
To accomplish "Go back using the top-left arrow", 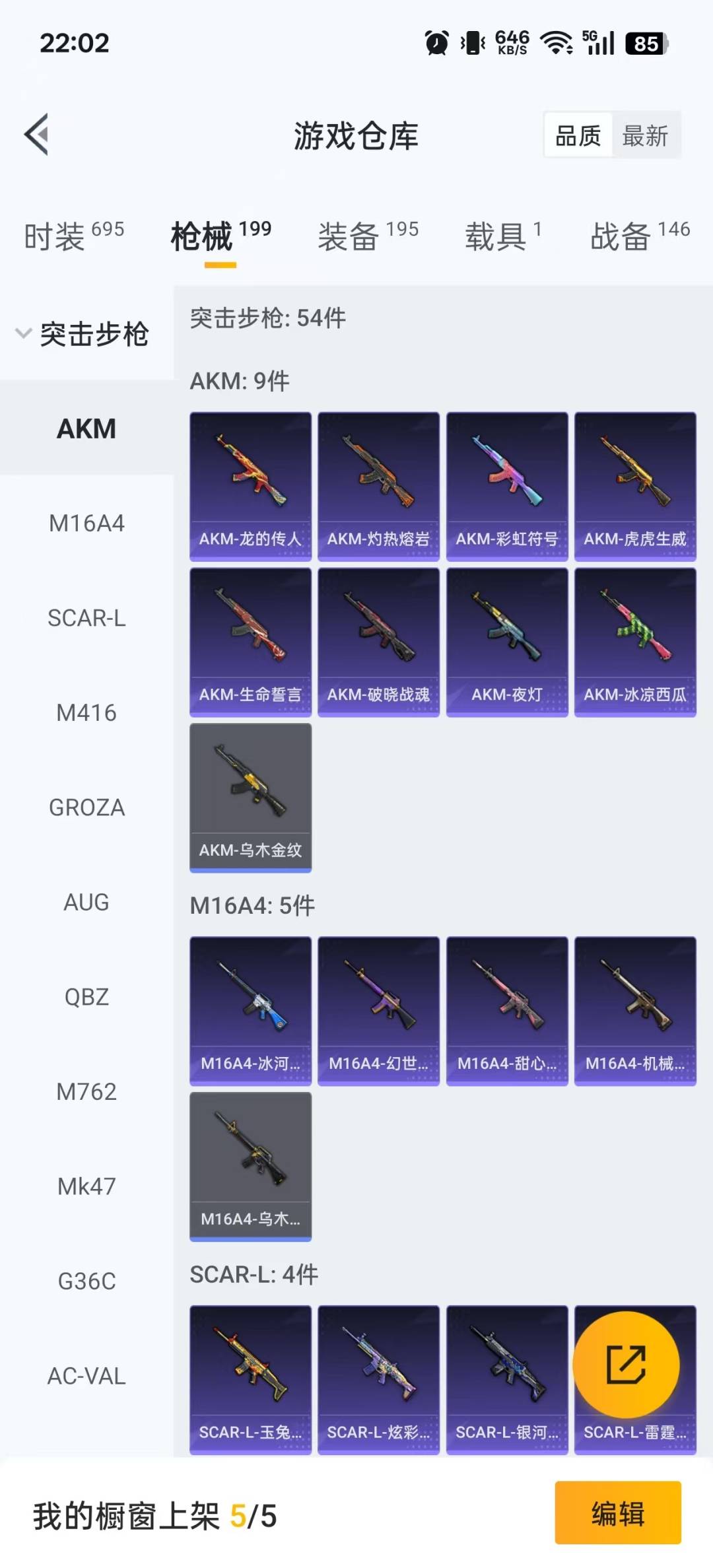I will click(x=37, y=135).
